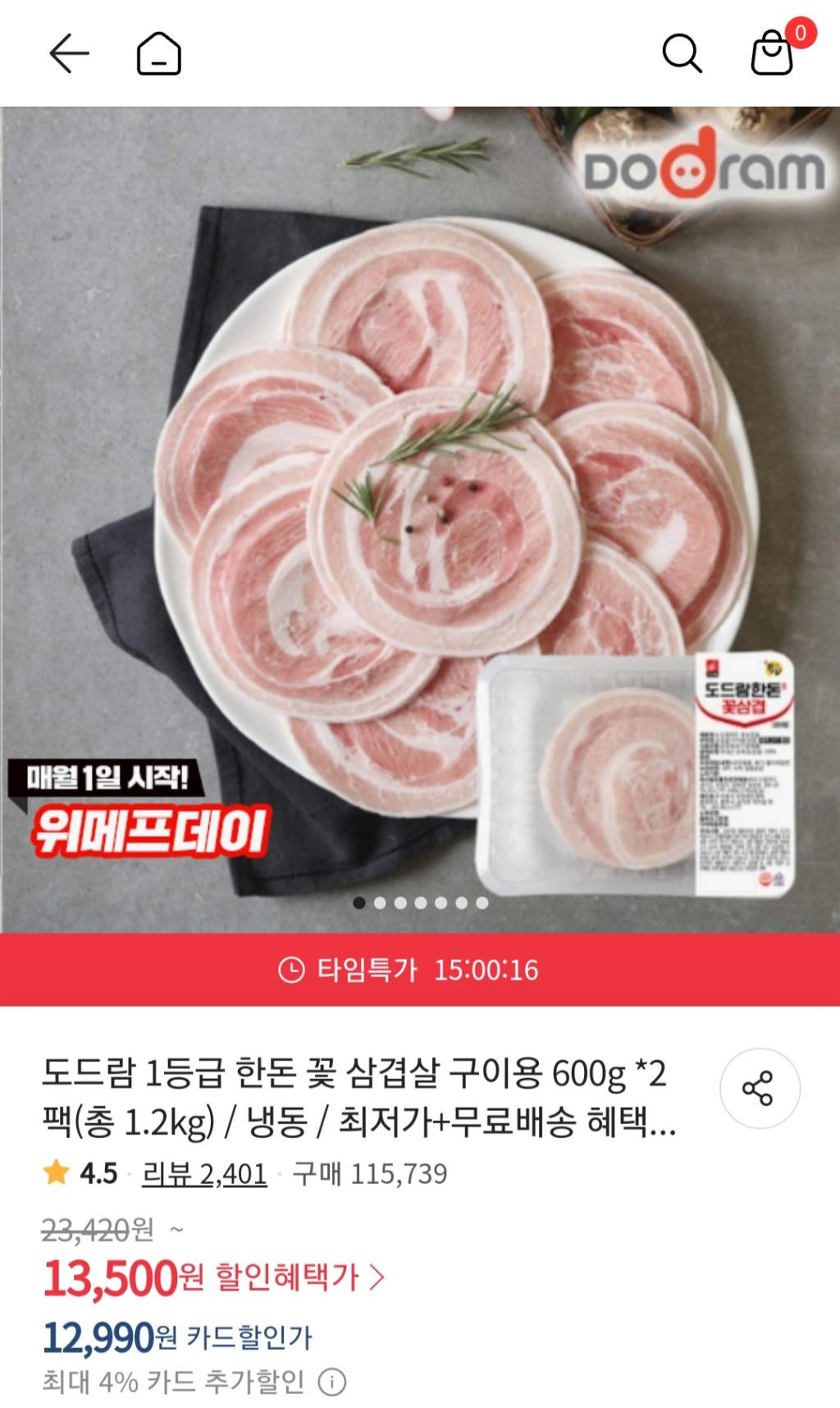Open the search icon

point(682,54)
